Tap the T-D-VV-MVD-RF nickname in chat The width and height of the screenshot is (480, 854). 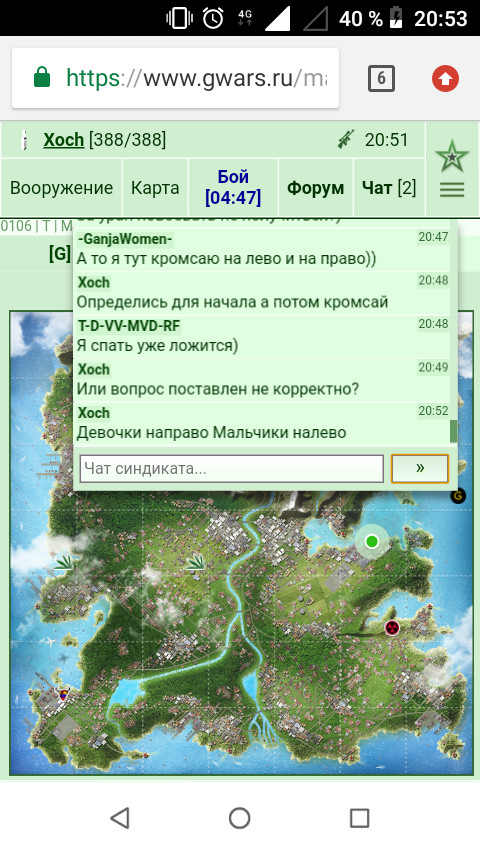coord(129,326)
